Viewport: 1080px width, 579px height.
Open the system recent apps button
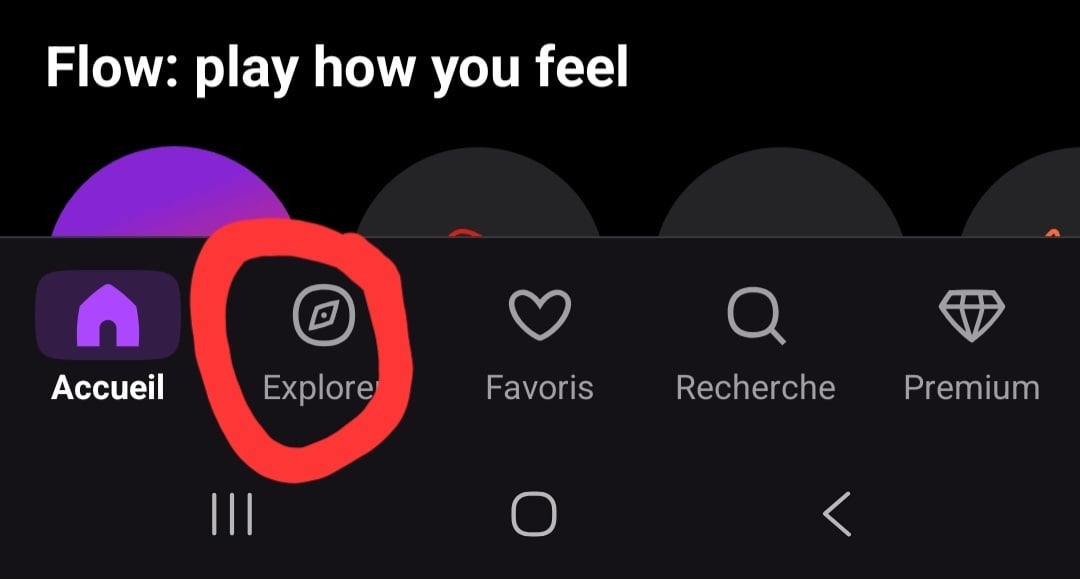coord(232,515)
